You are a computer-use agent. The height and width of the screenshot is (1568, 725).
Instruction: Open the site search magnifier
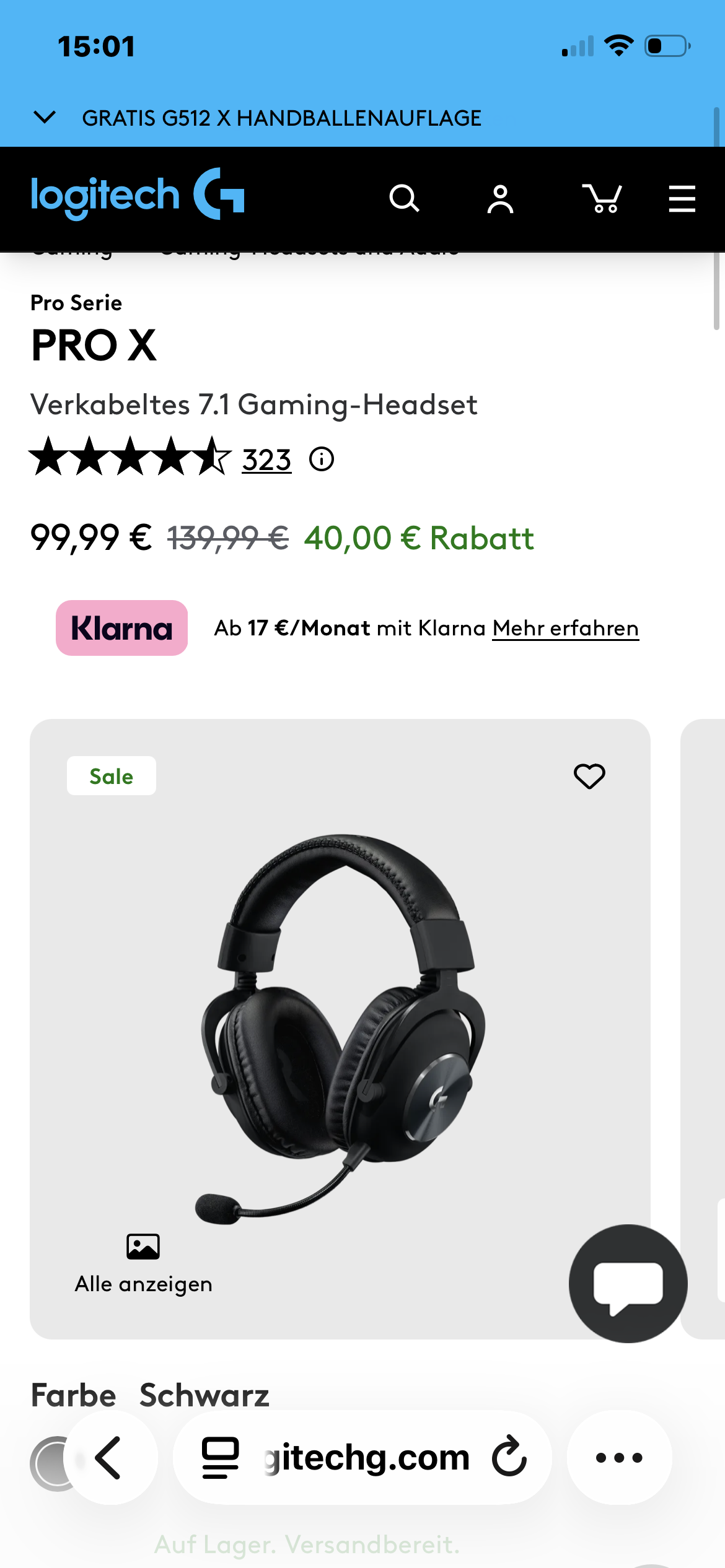(x=404, y=199)
